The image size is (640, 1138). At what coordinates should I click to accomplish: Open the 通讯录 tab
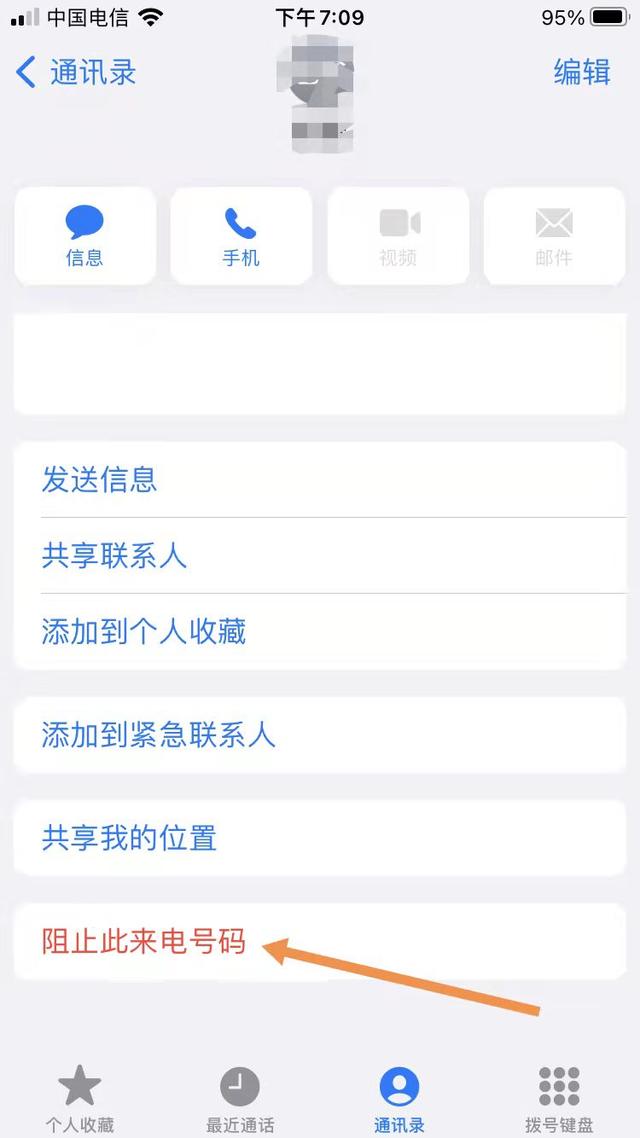(399, 1098)
